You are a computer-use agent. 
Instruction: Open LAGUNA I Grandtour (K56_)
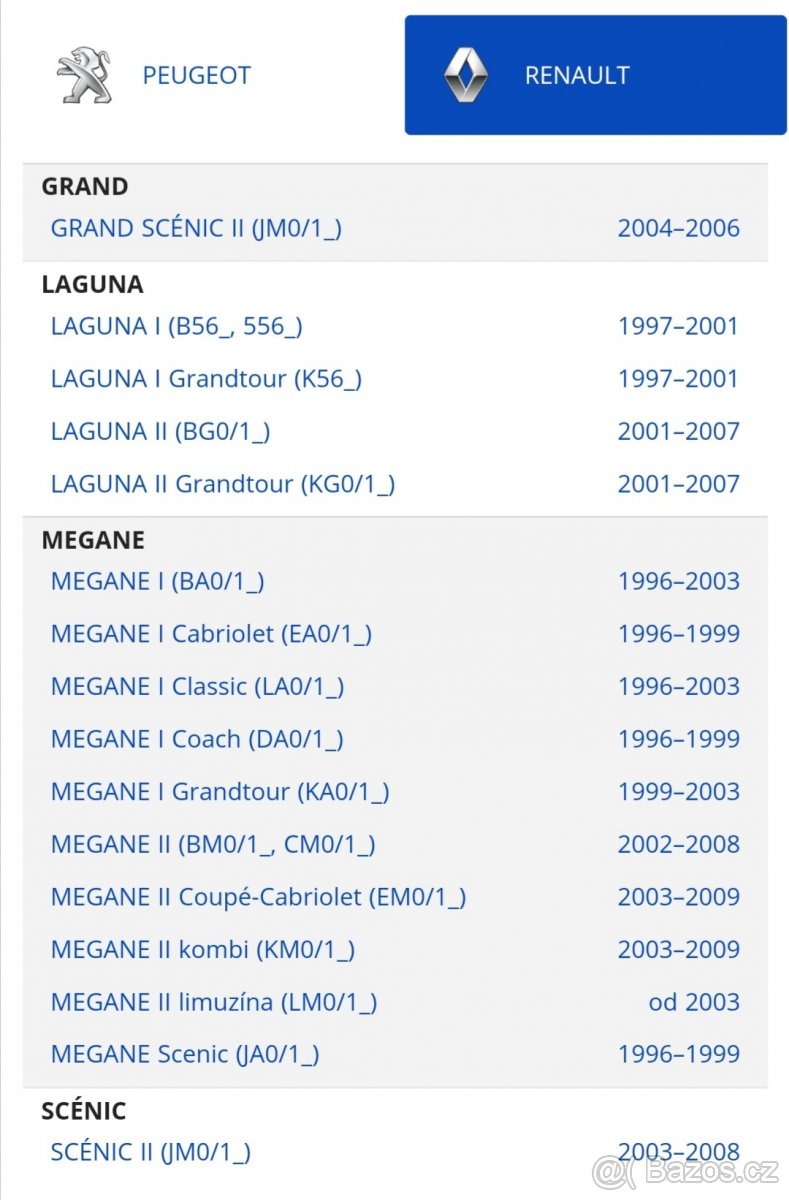pyautogui.click(x=206, y=379)
